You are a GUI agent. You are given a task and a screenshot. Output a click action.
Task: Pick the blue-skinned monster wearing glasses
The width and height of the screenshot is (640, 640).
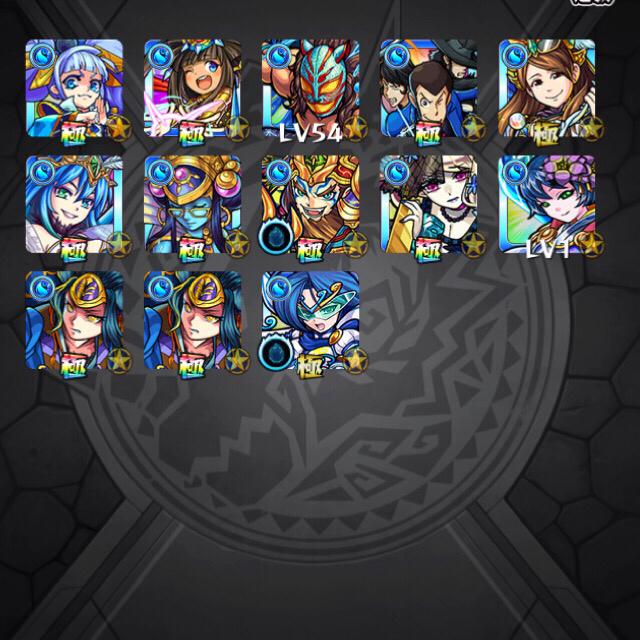point(193,204)
